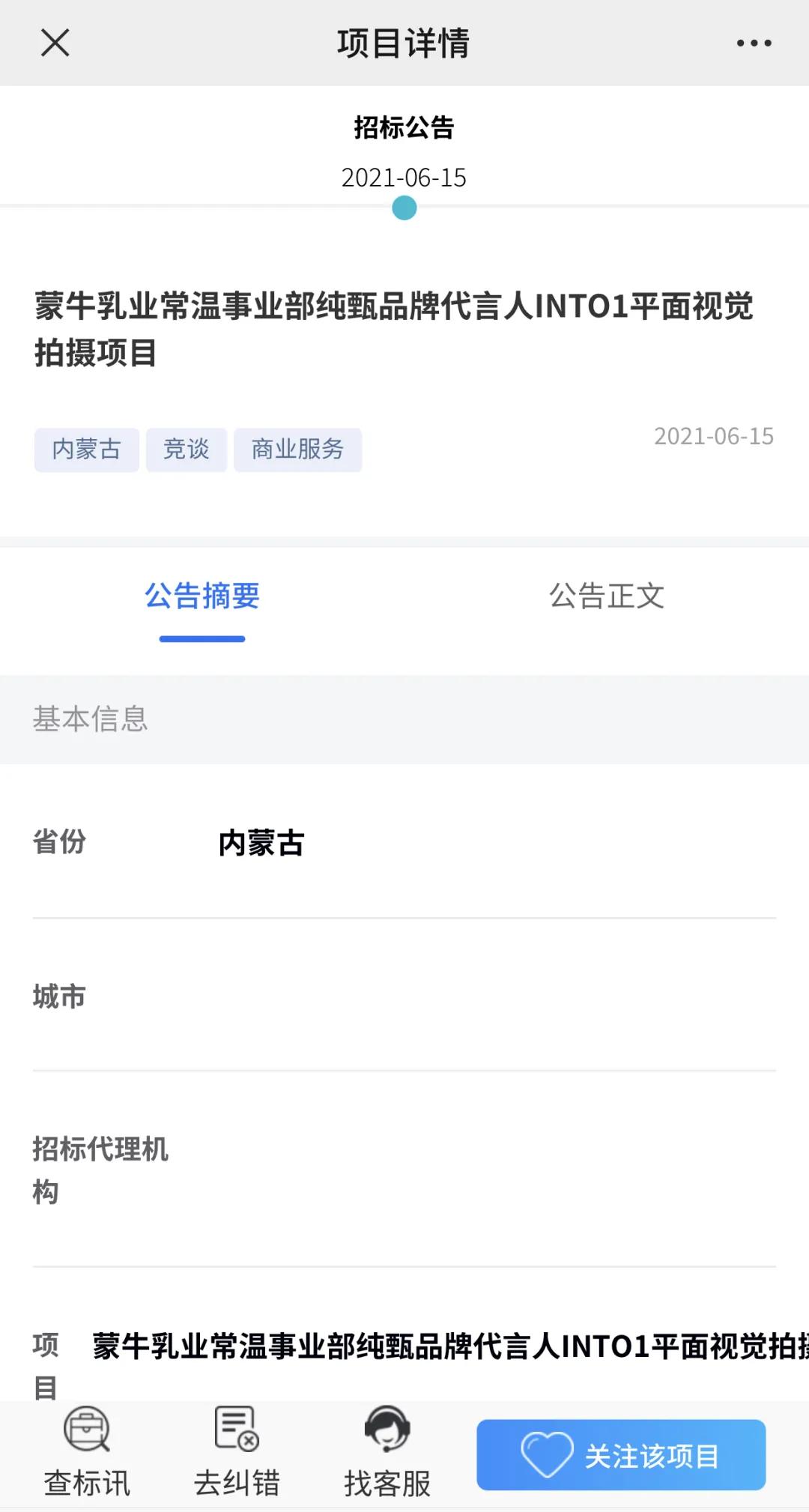Click the 省份 value 内蒙古

[x=261, y=843]
